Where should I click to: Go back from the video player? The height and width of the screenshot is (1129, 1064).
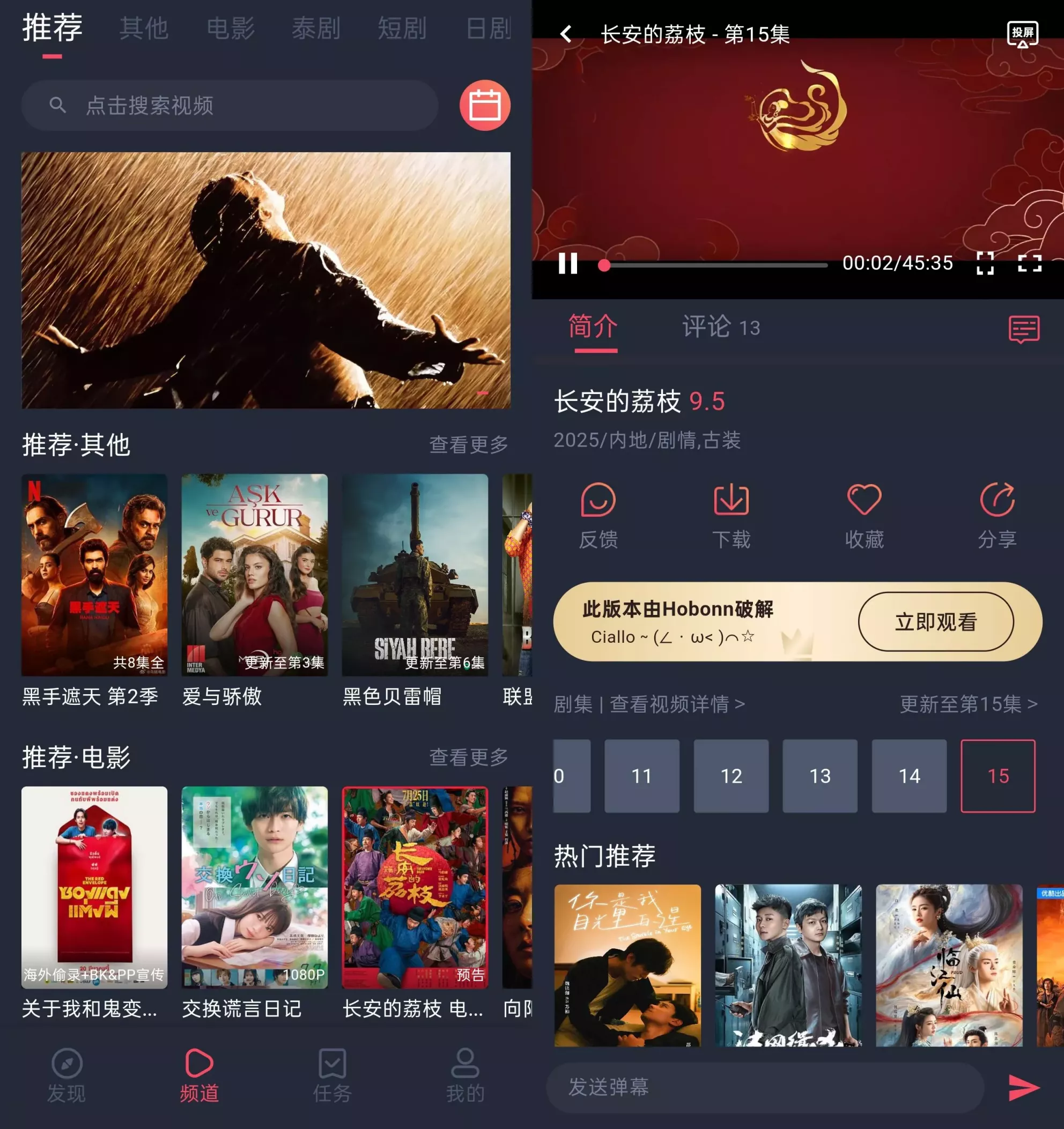pyautogui.click(x=566, y=34)
